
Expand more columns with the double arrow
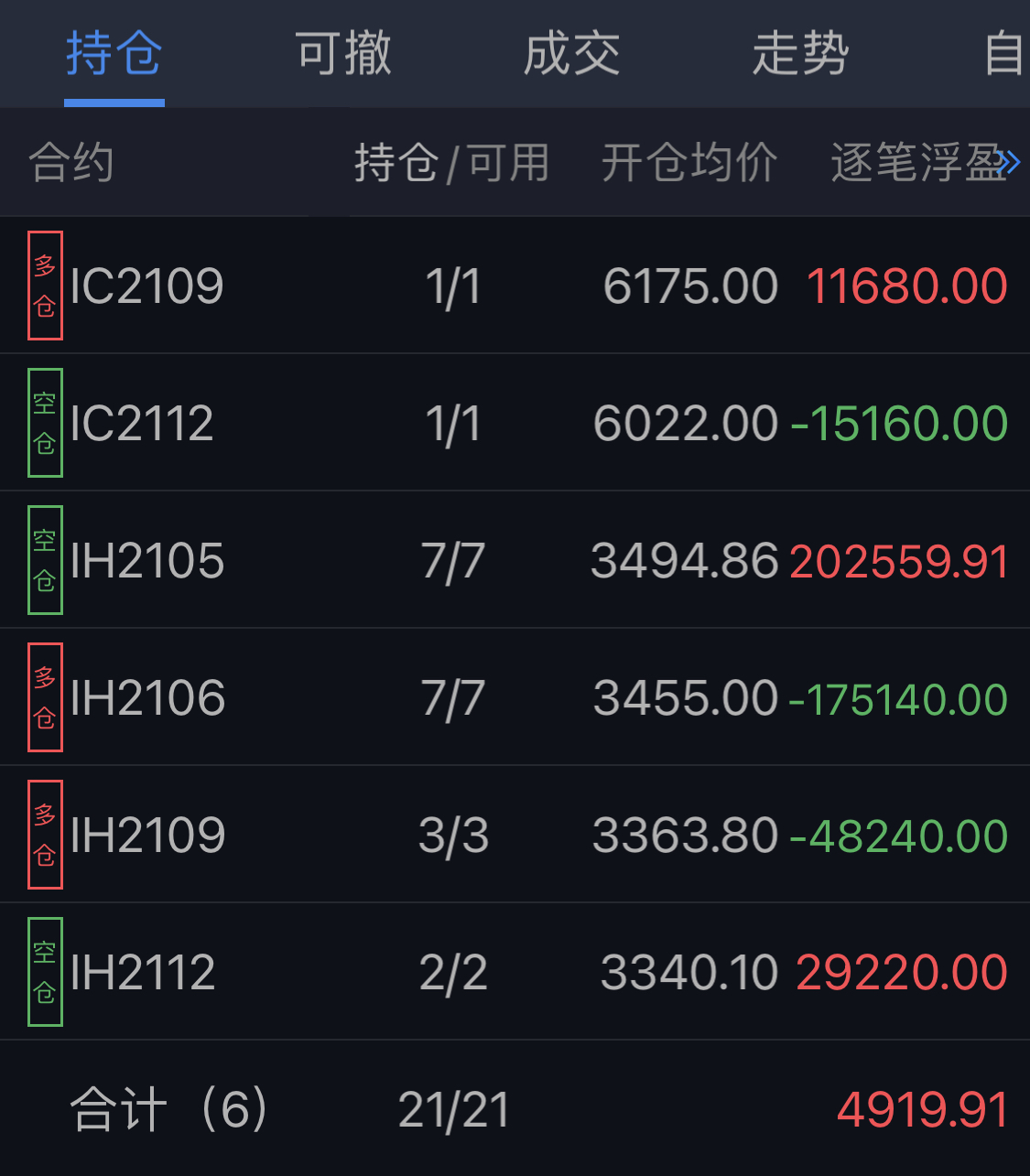click(x=1008, y=163)
